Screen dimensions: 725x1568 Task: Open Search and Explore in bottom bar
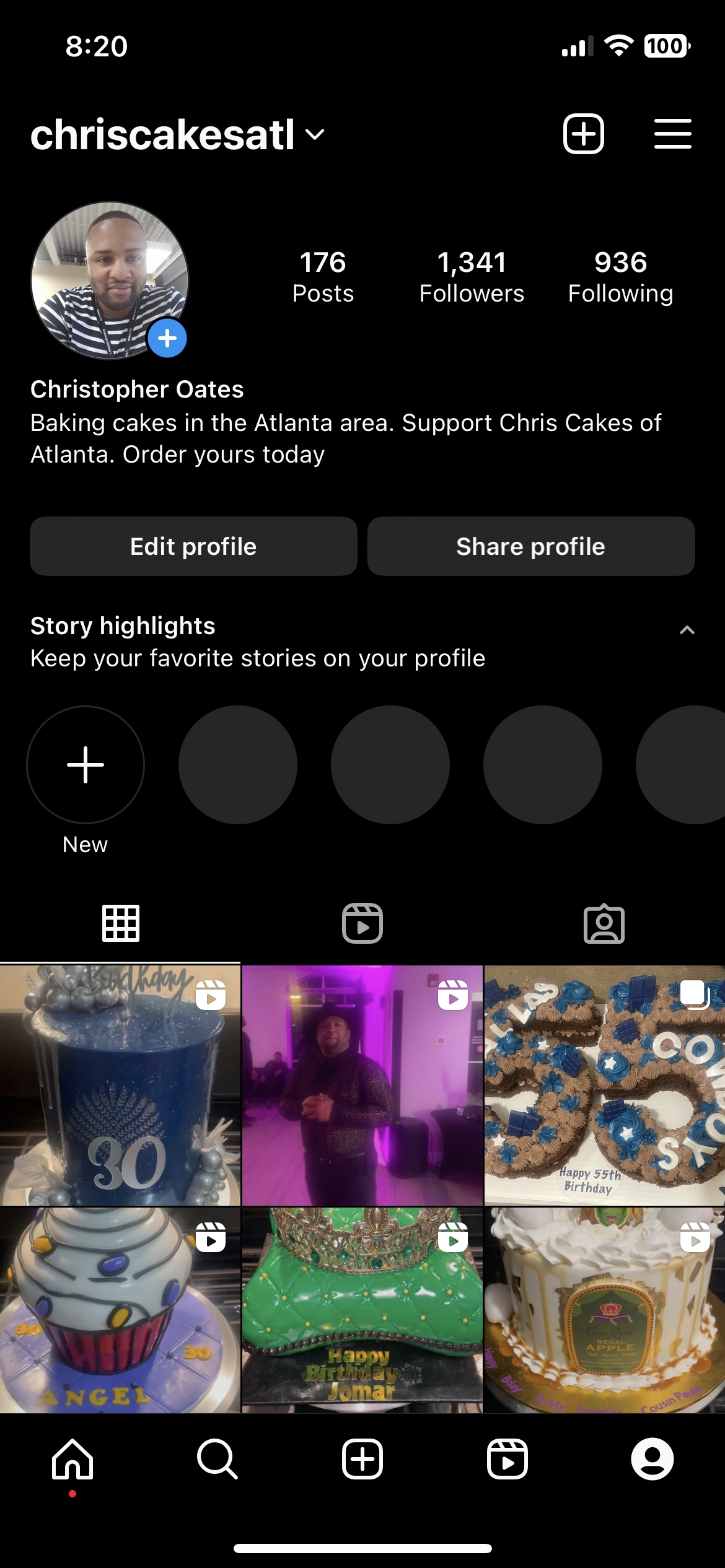pyautogui.click(x=217, y=1459)
